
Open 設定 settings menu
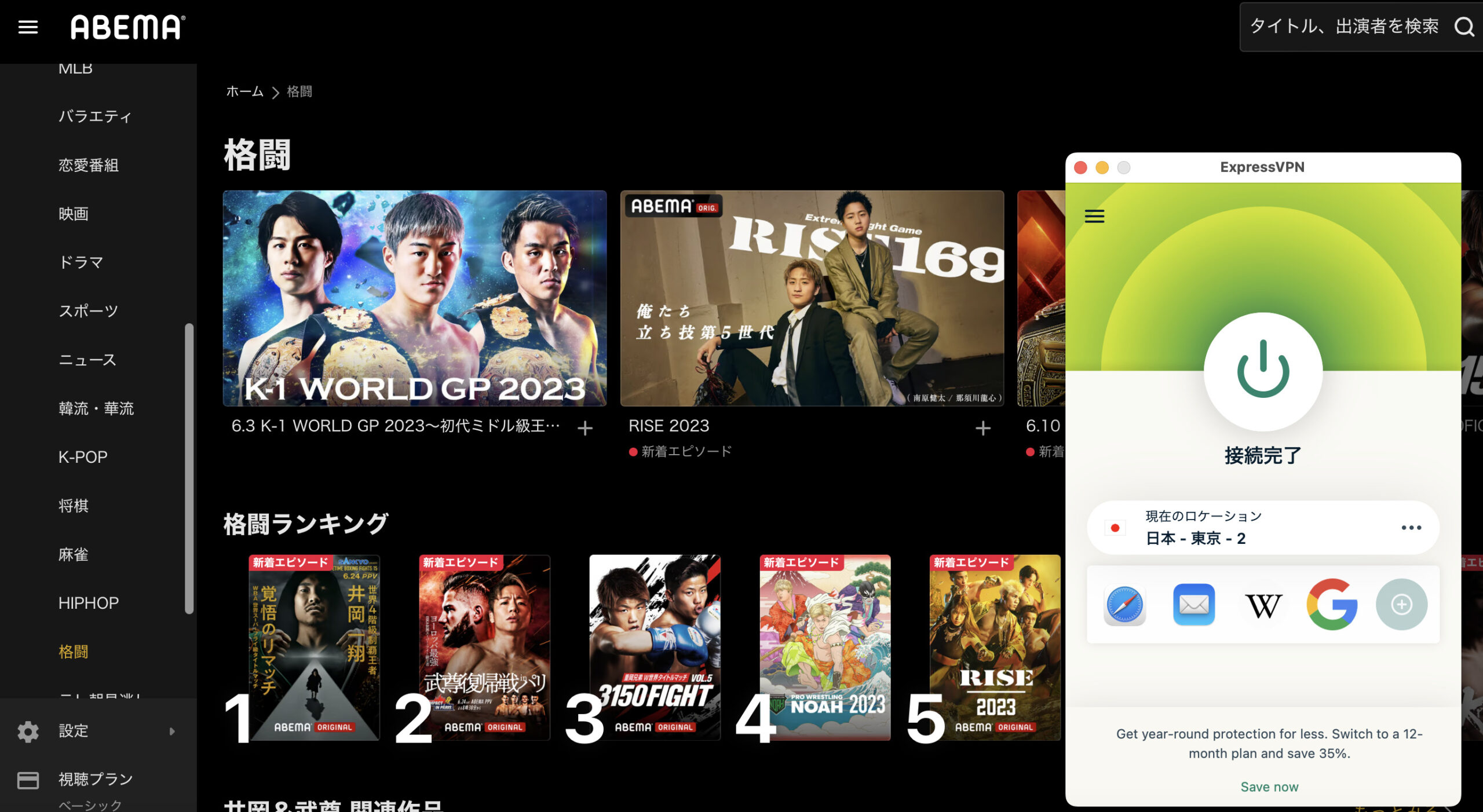(x=74, y=731)
